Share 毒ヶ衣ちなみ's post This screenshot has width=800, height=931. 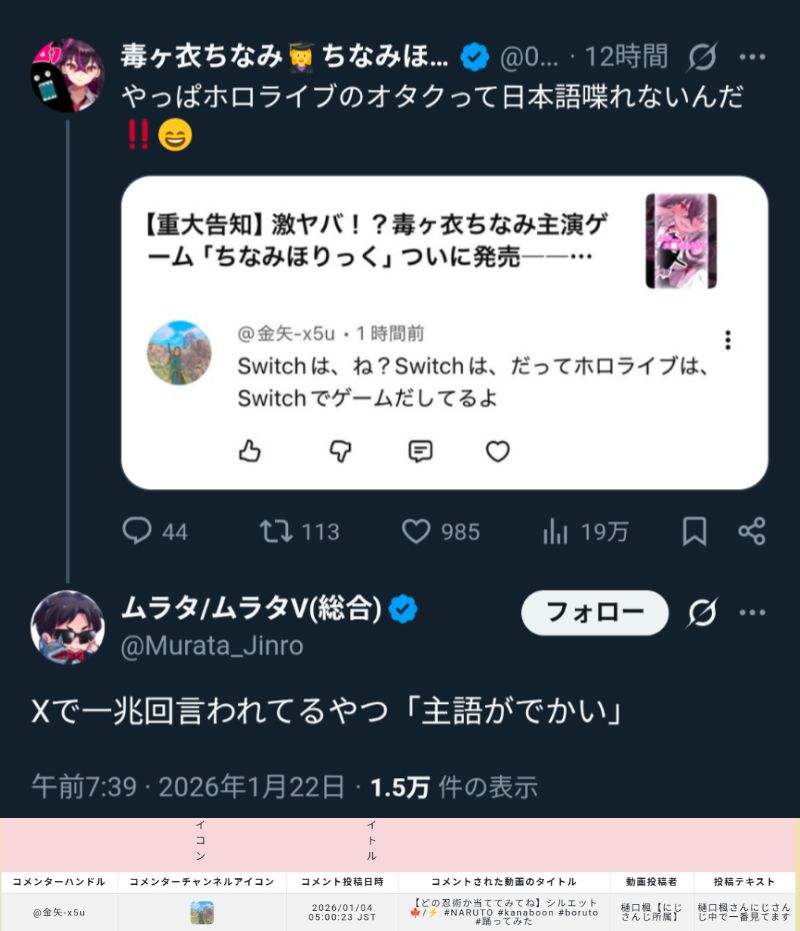click(x=752, y=531)
